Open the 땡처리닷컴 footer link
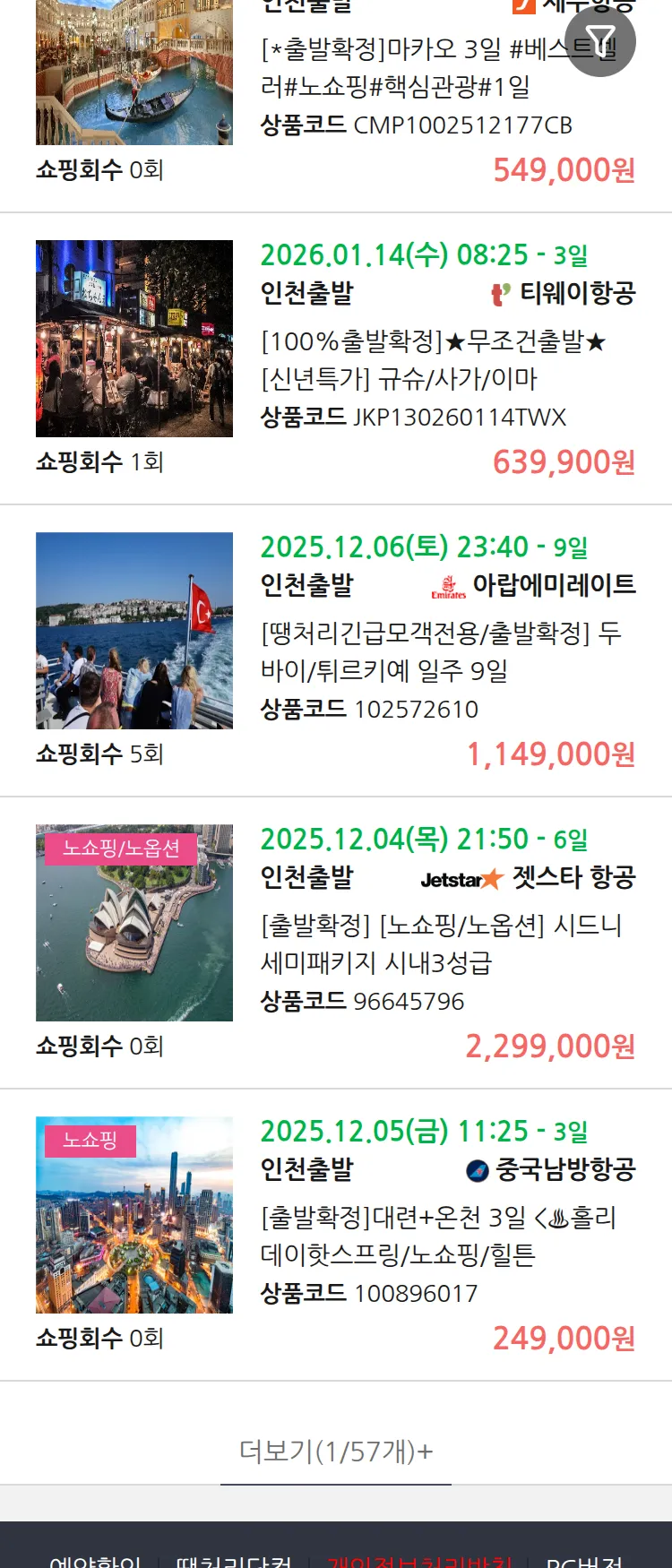The width and height of the screenshot is (672, 1568). pyautogui.click(x=234, y=1561)
